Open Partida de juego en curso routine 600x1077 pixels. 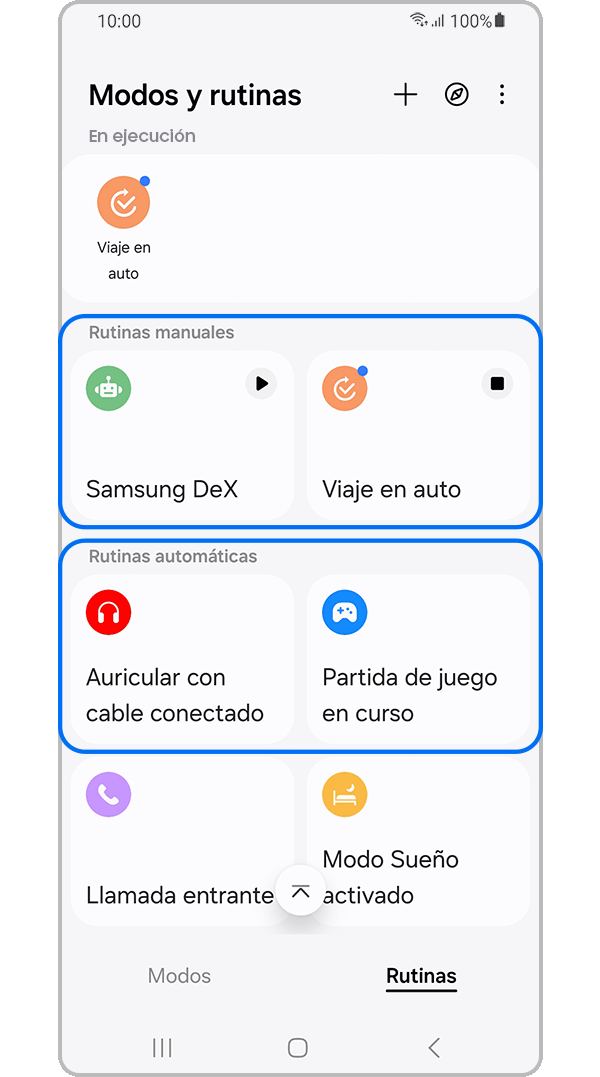coord(418,658)
